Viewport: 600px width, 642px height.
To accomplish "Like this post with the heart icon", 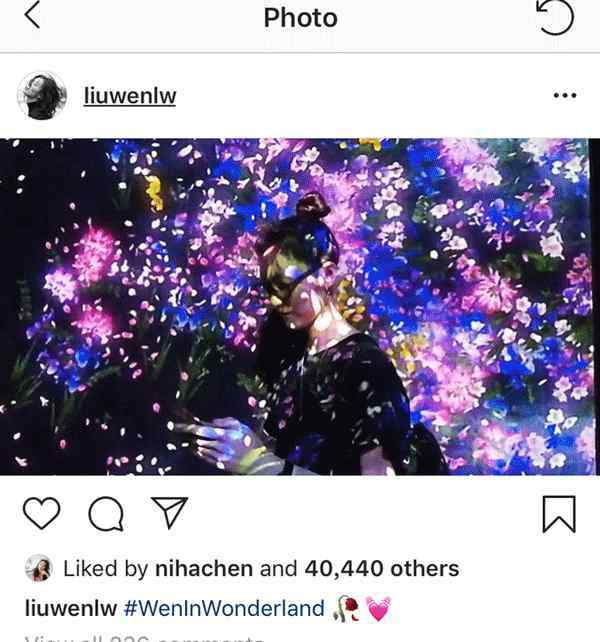I will [x=42, y=513].
